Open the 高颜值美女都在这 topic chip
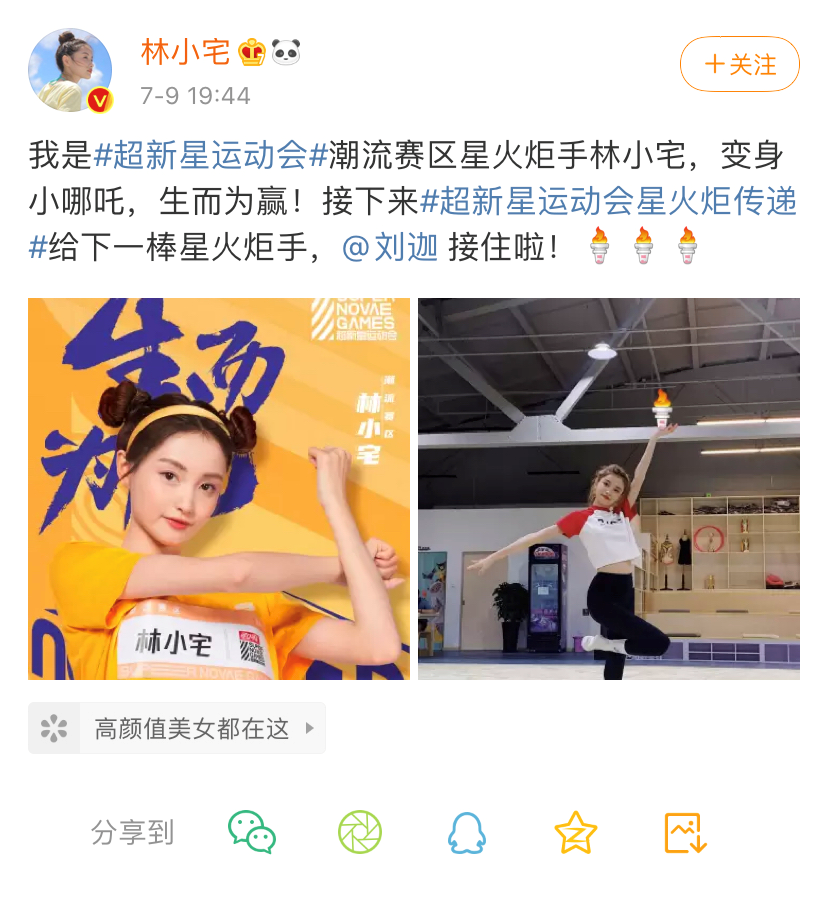 177,728
